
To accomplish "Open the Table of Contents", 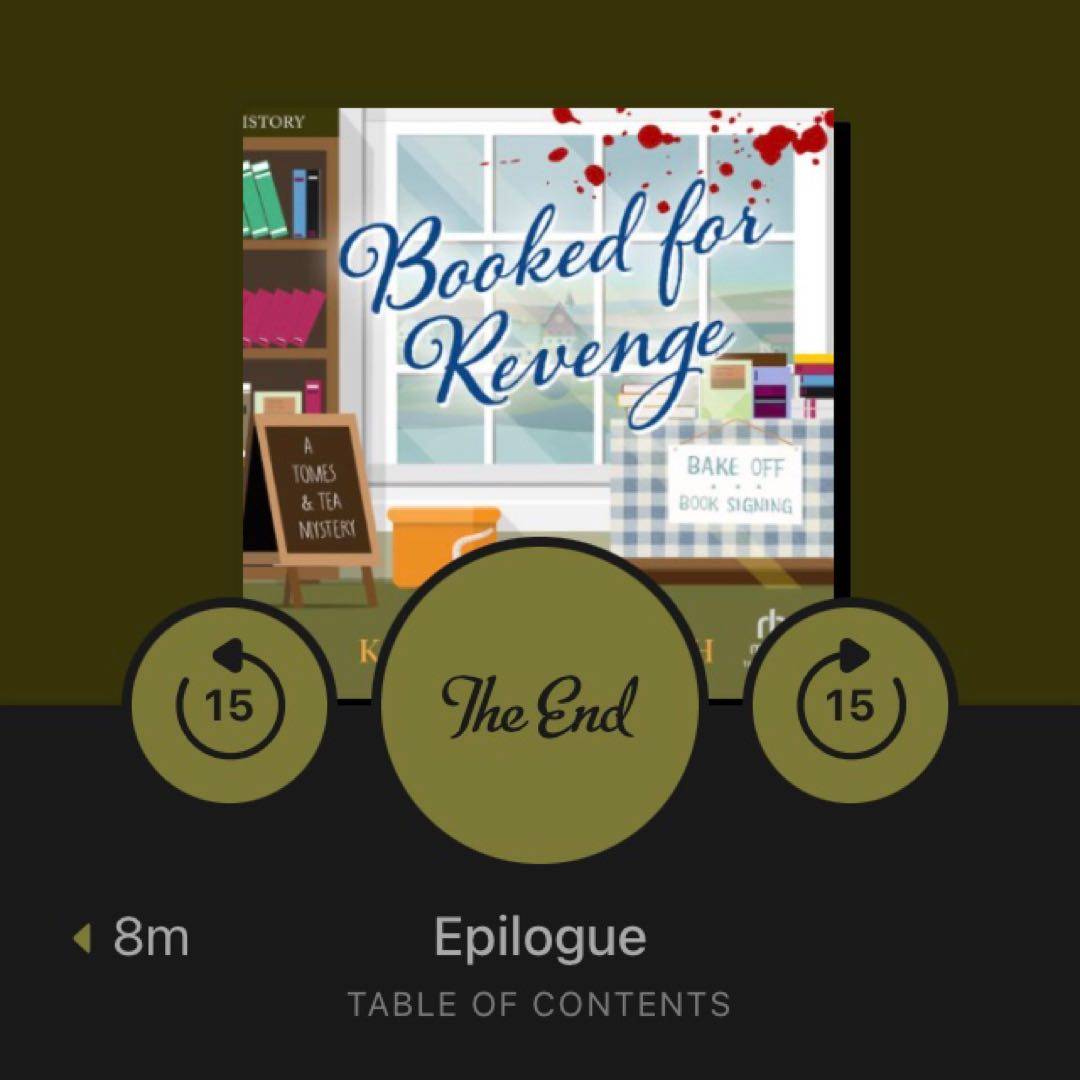I will click(539, 1003).
